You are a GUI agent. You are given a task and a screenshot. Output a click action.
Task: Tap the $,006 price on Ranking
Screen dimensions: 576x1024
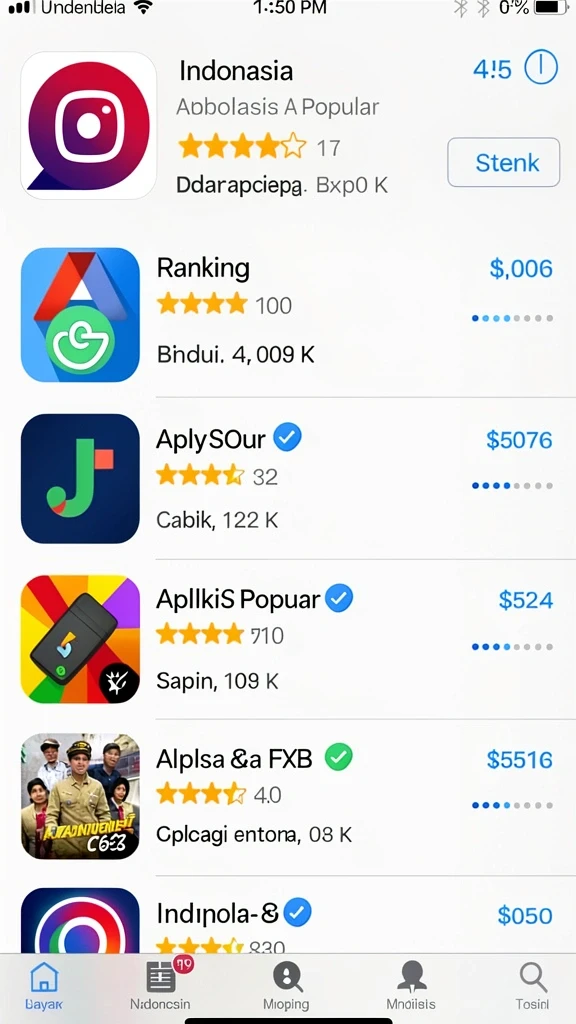tap(521, 268)
